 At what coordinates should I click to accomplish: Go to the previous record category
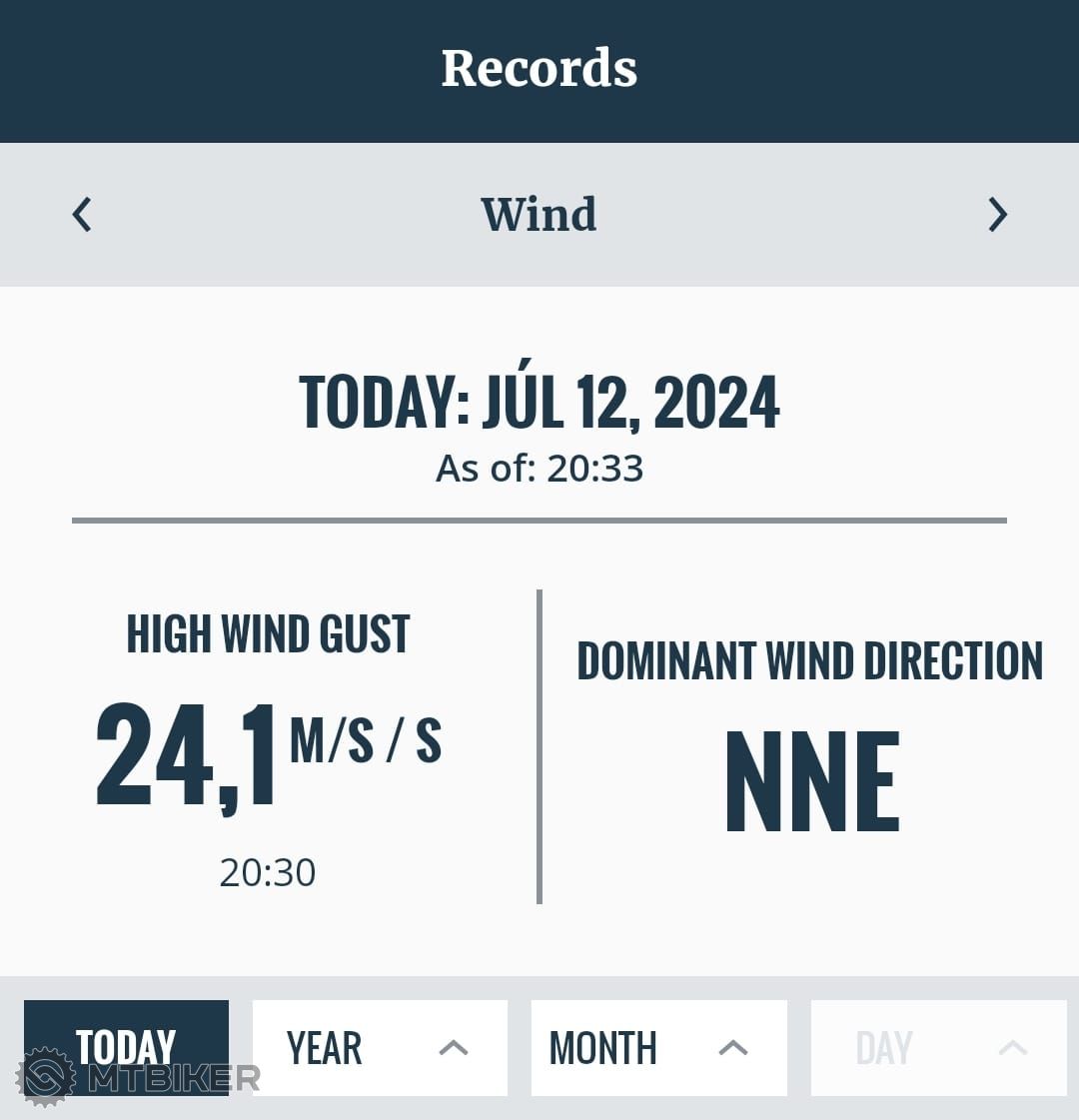coord(82,215)
